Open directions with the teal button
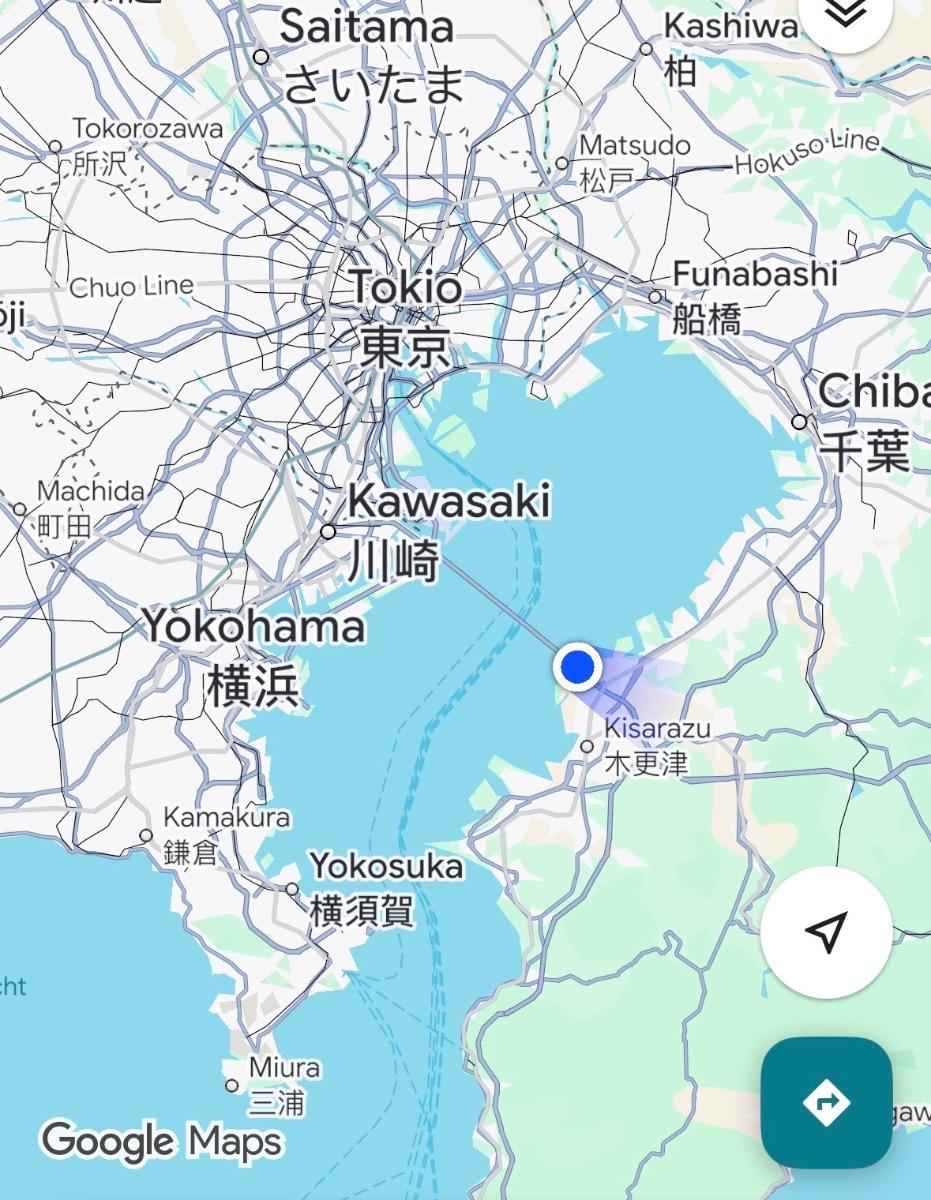 (x=826, y=1102)
